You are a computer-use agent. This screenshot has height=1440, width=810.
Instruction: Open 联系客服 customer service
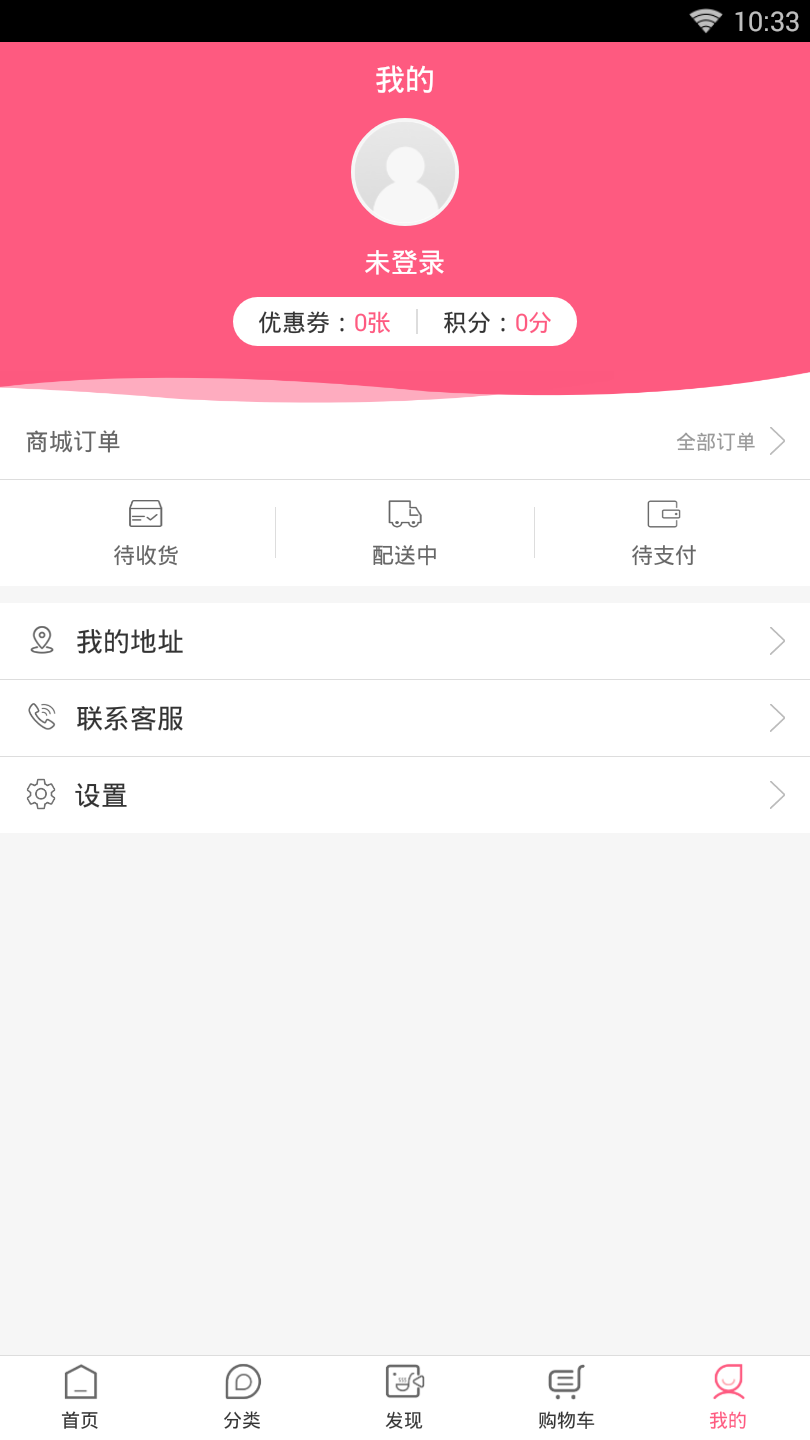pos(405,718)
